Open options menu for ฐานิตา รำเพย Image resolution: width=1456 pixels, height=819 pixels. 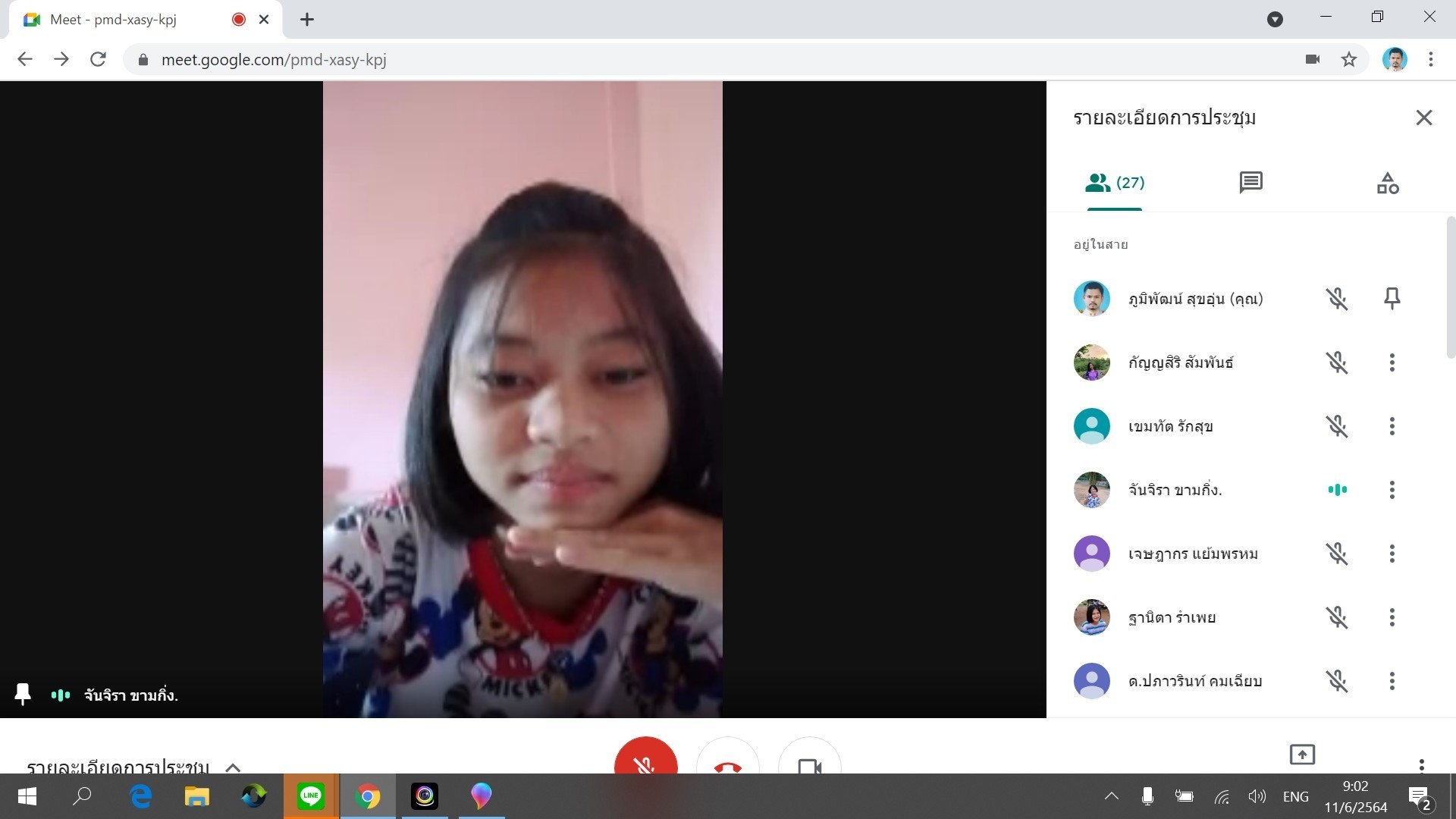tap(1392, 617)
